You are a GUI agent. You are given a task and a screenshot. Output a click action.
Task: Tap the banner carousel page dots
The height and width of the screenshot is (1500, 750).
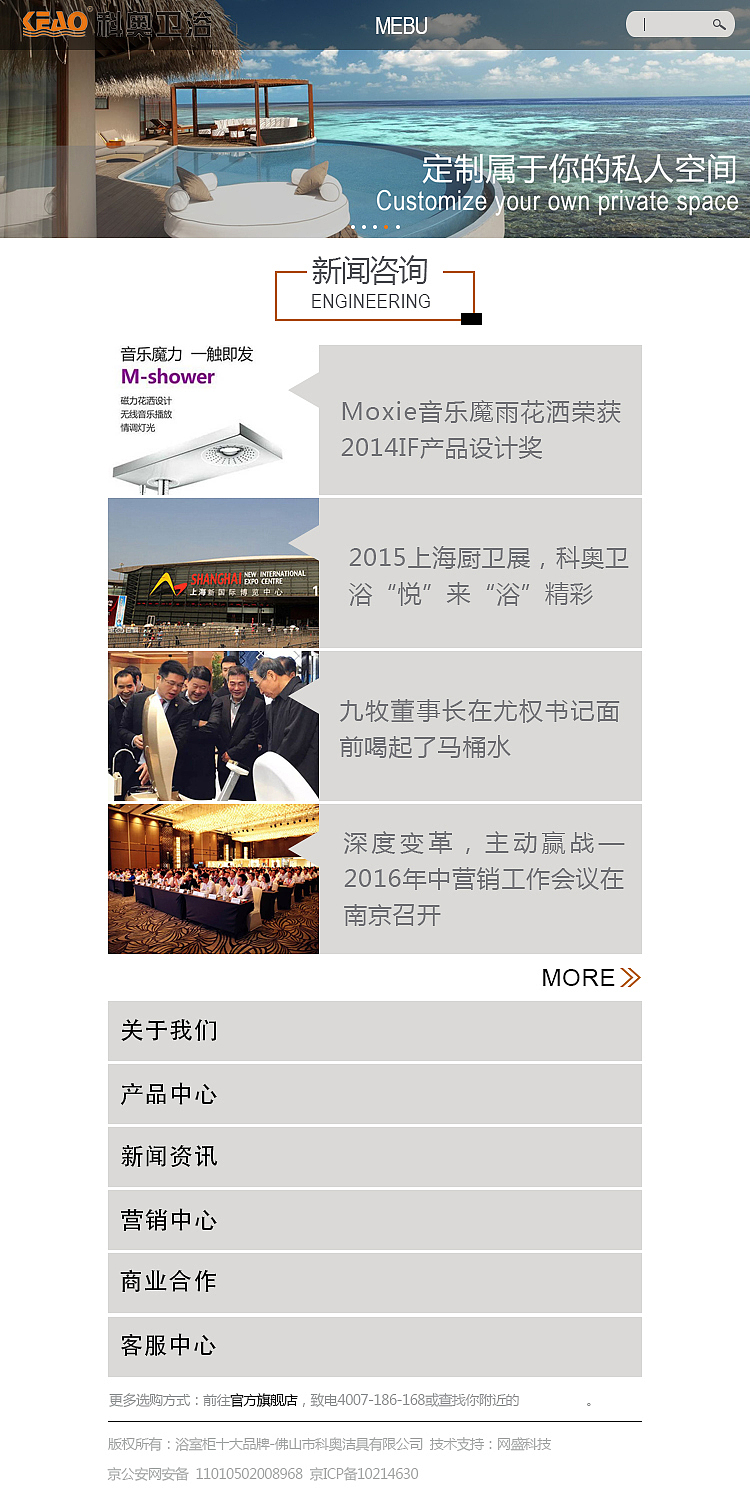[375, 227]
